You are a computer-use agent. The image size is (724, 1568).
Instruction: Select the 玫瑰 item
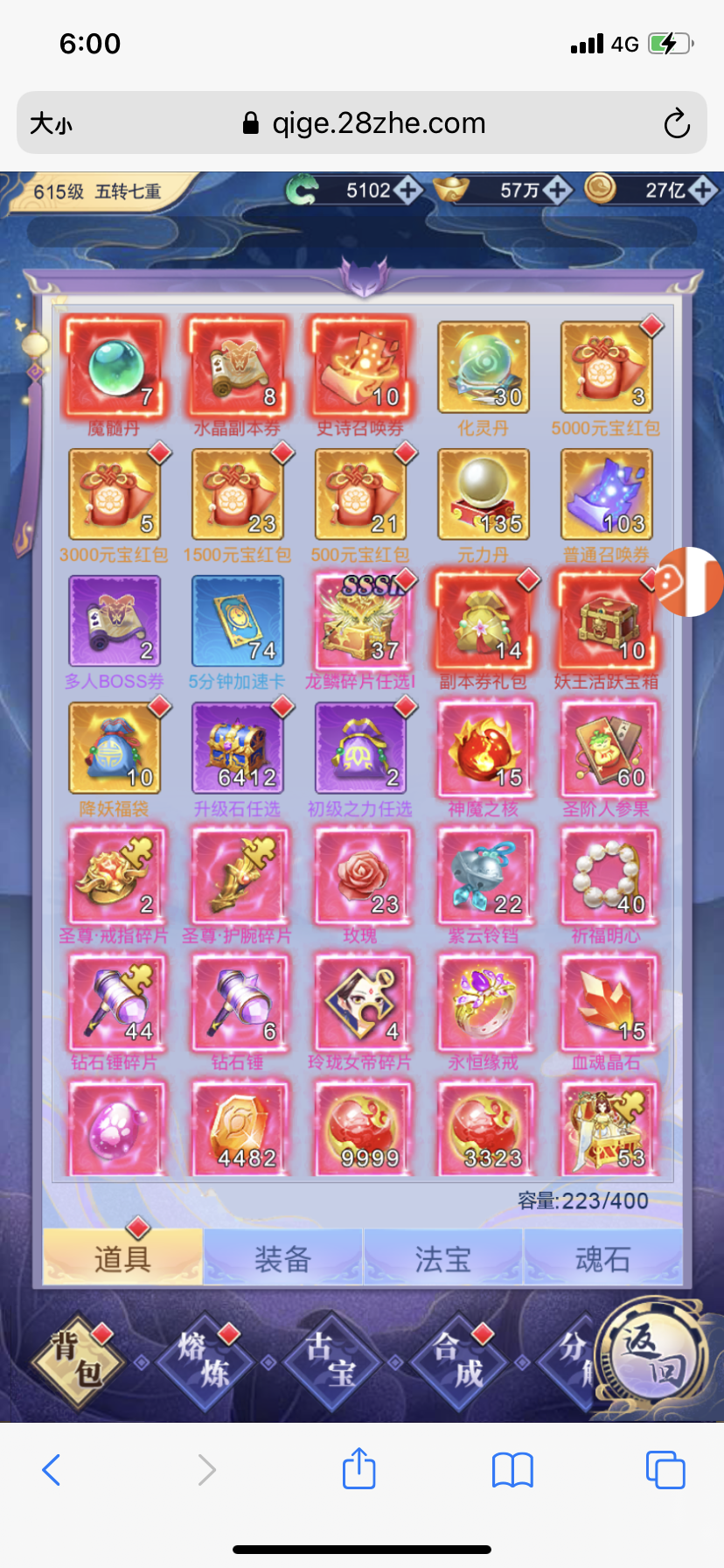click(x=360, y=875)
